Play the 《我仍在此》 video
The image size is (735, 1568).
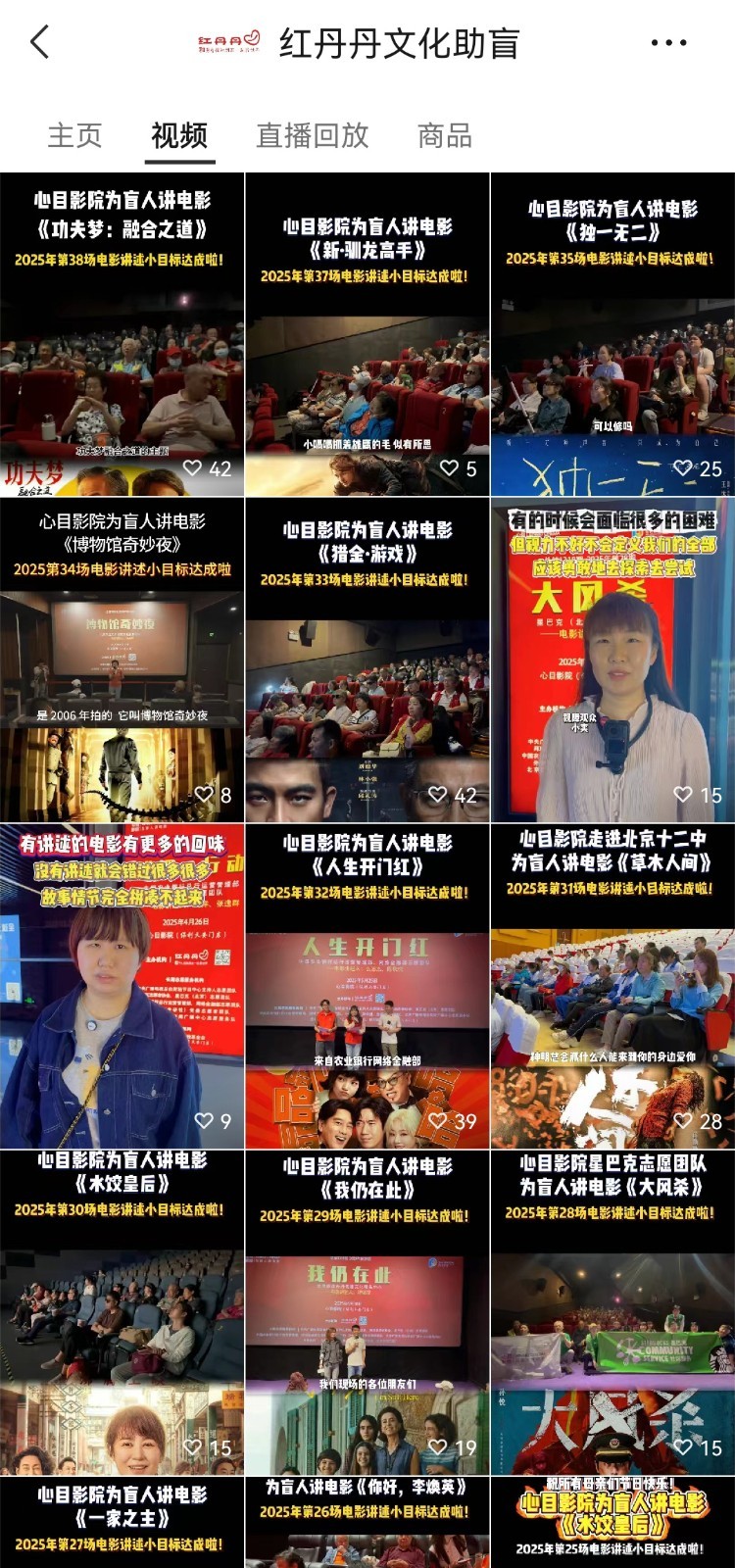367,1313
